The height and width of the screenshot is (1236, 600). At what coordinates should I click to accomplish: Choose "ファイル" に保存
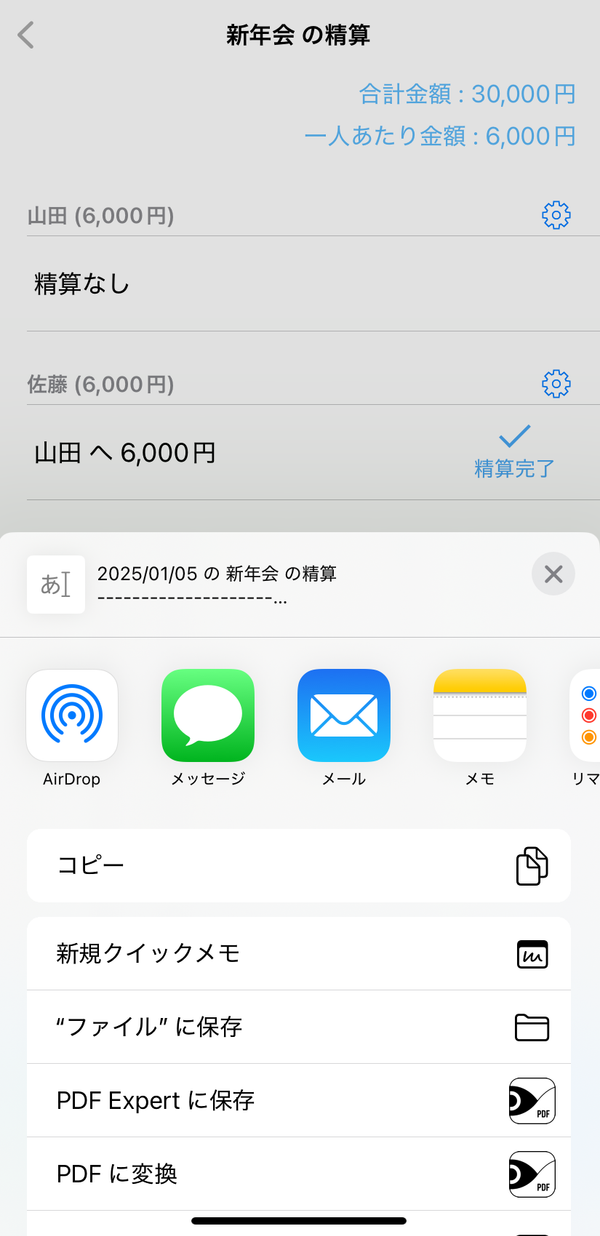point(299,1027)
